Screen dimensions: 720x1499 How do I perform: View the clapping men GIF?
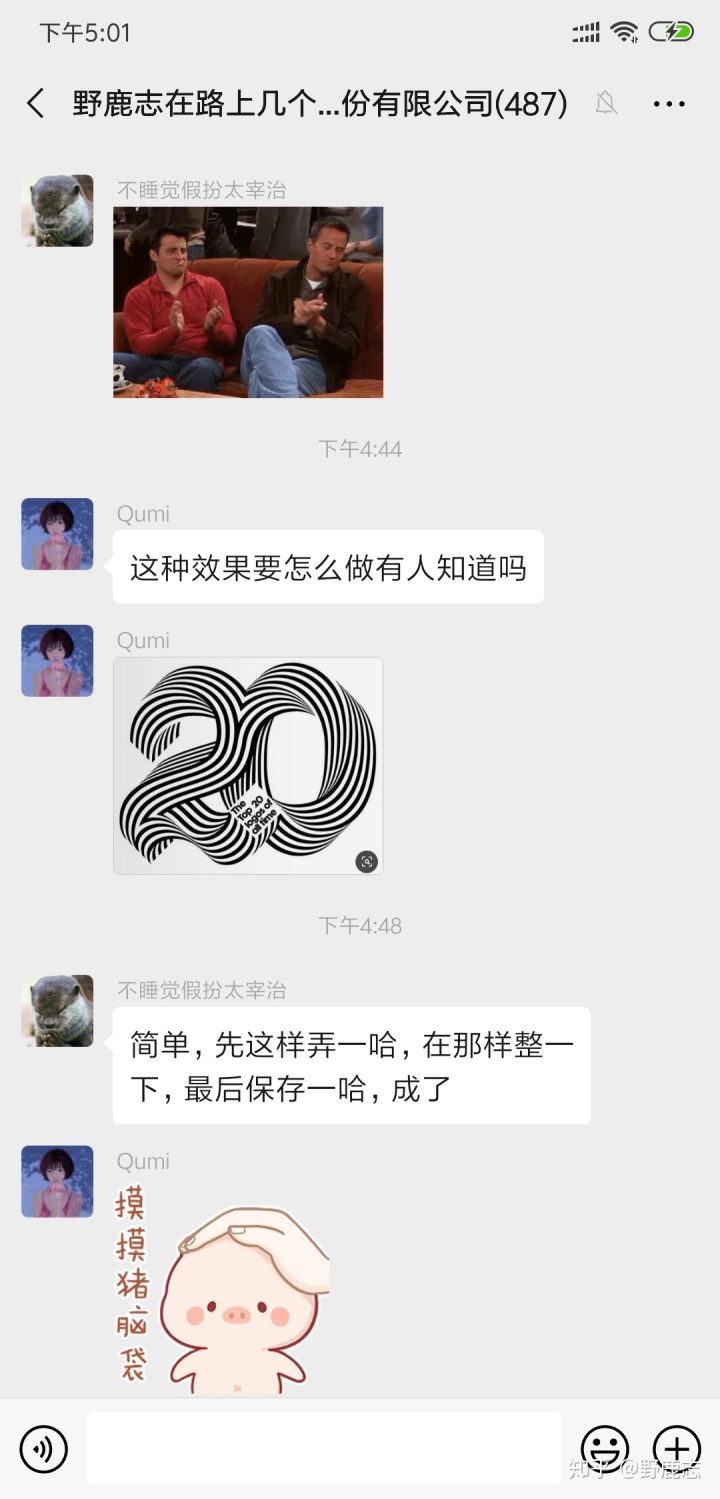pos(248,302)
